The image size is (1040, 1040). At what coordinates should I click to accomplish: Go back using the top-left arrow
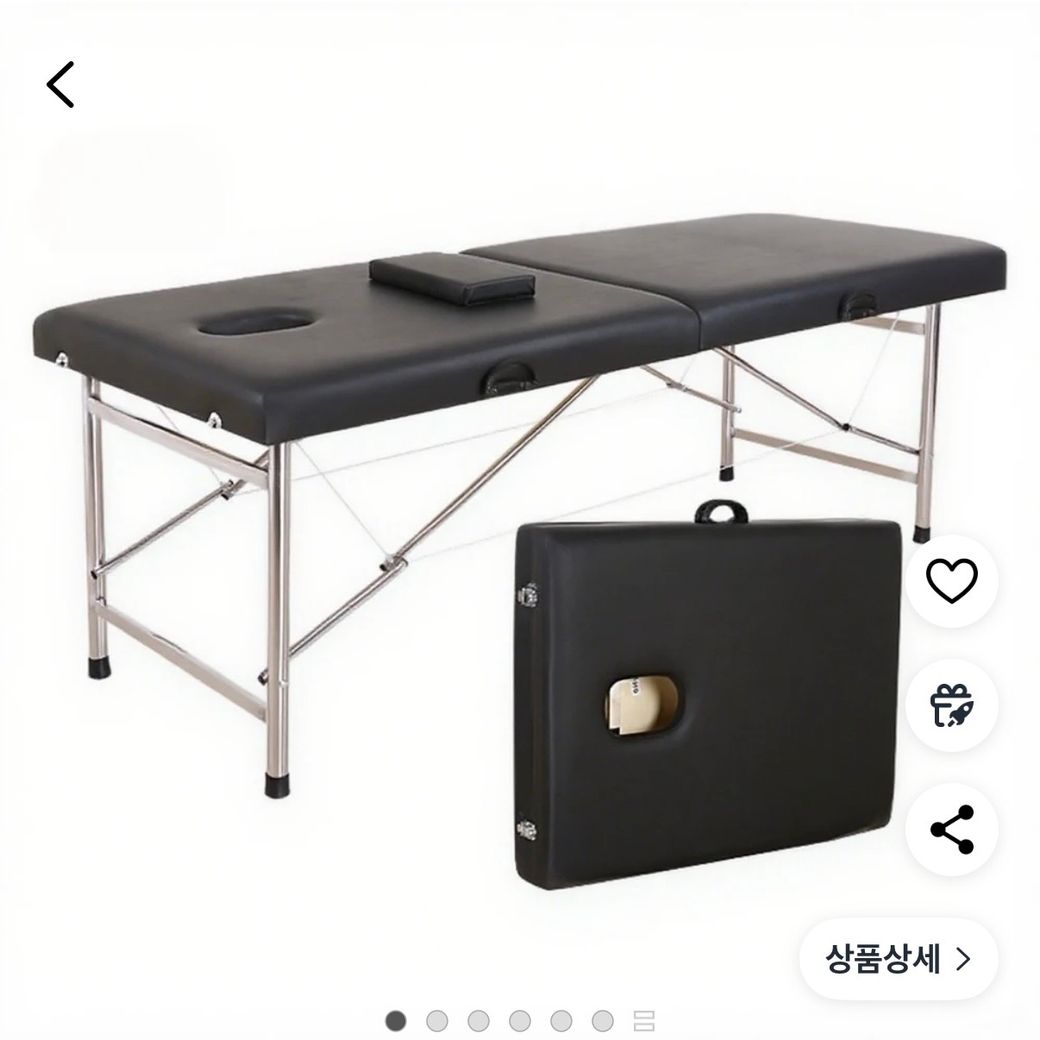click(x=61, y=84)
